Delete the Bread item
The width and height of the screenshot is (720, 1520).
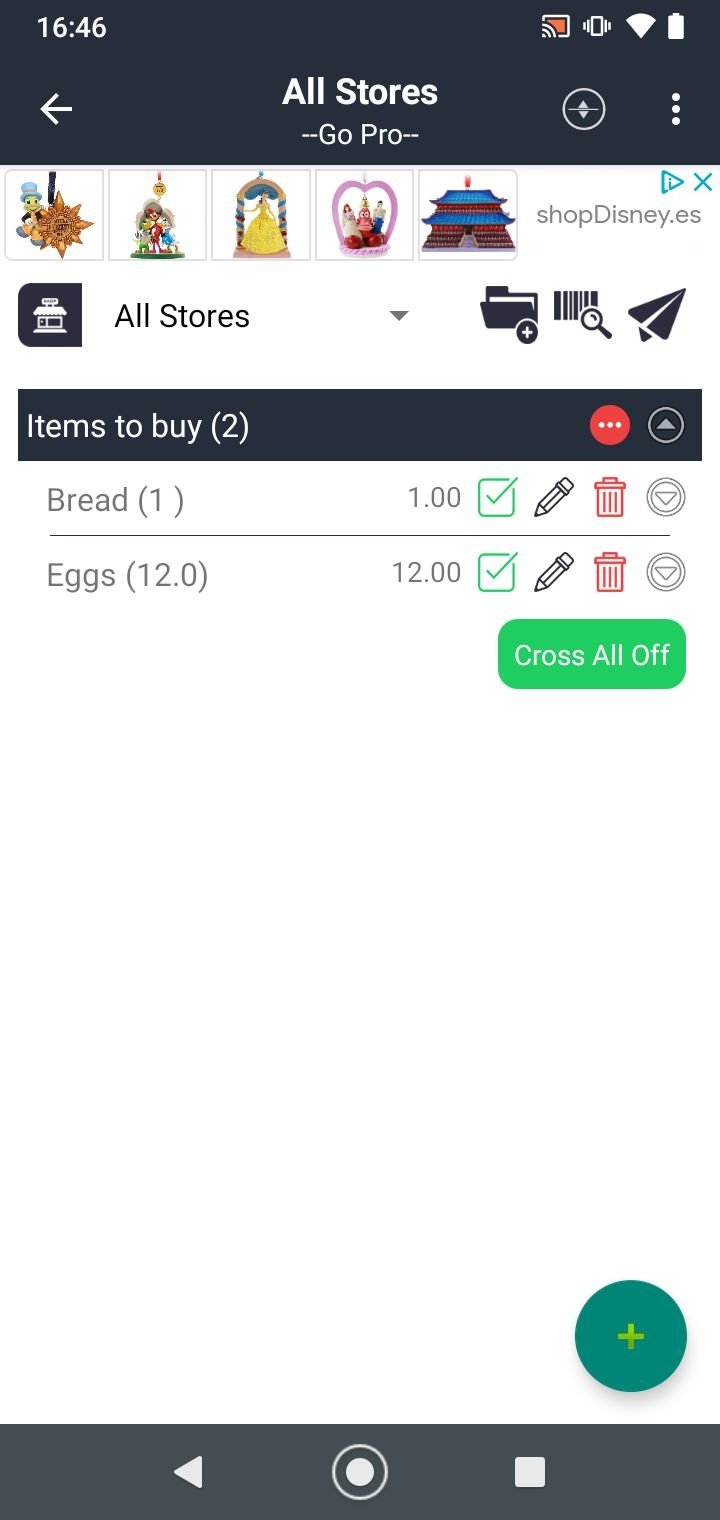[x=610, y=498]
